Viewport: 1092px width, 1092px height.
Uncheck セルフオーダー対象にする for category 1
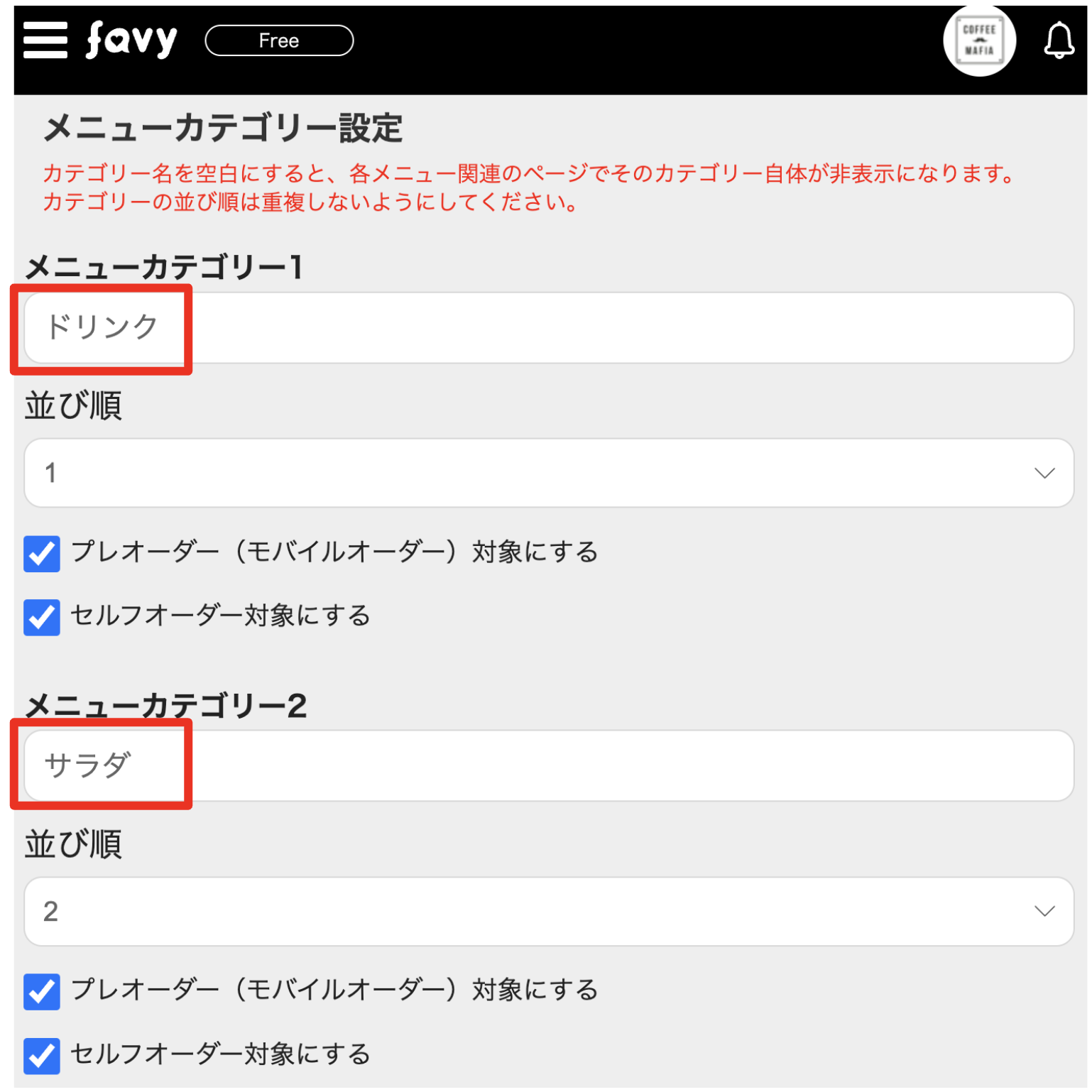(42, 617)
